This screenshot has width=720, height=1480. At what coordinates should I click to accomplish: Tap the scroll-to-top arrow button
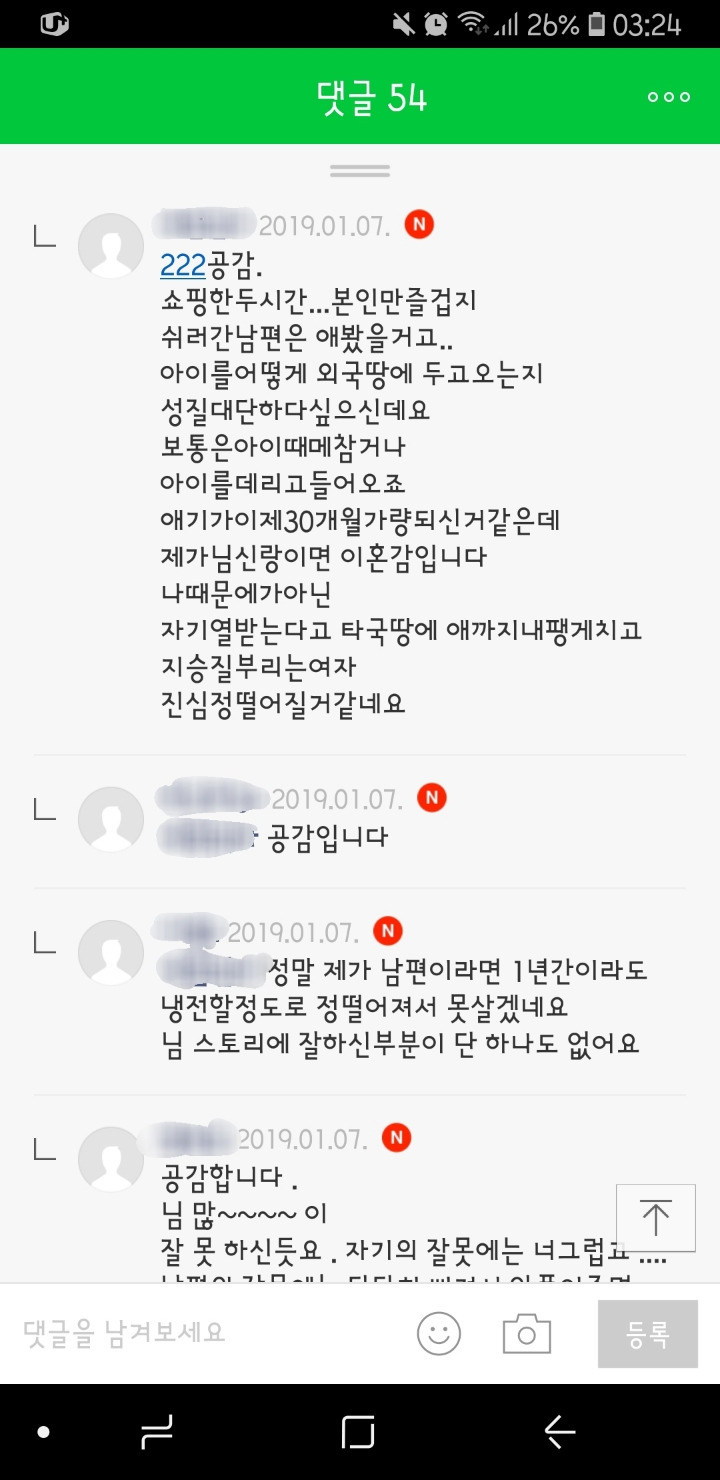(x=656, y=1217)
